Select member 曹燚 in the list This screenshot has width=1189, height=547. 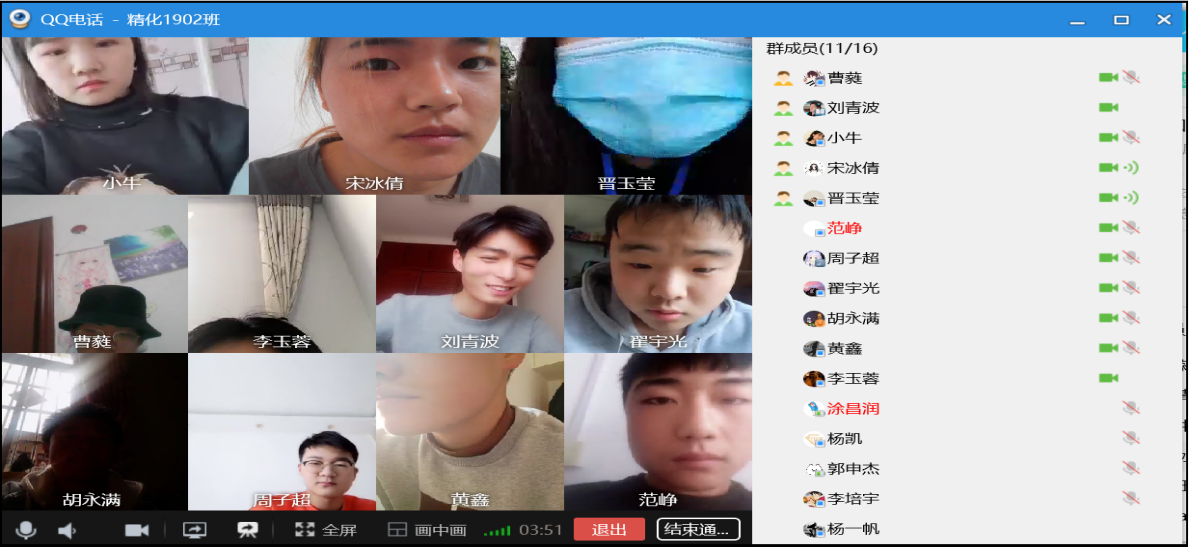845,78
